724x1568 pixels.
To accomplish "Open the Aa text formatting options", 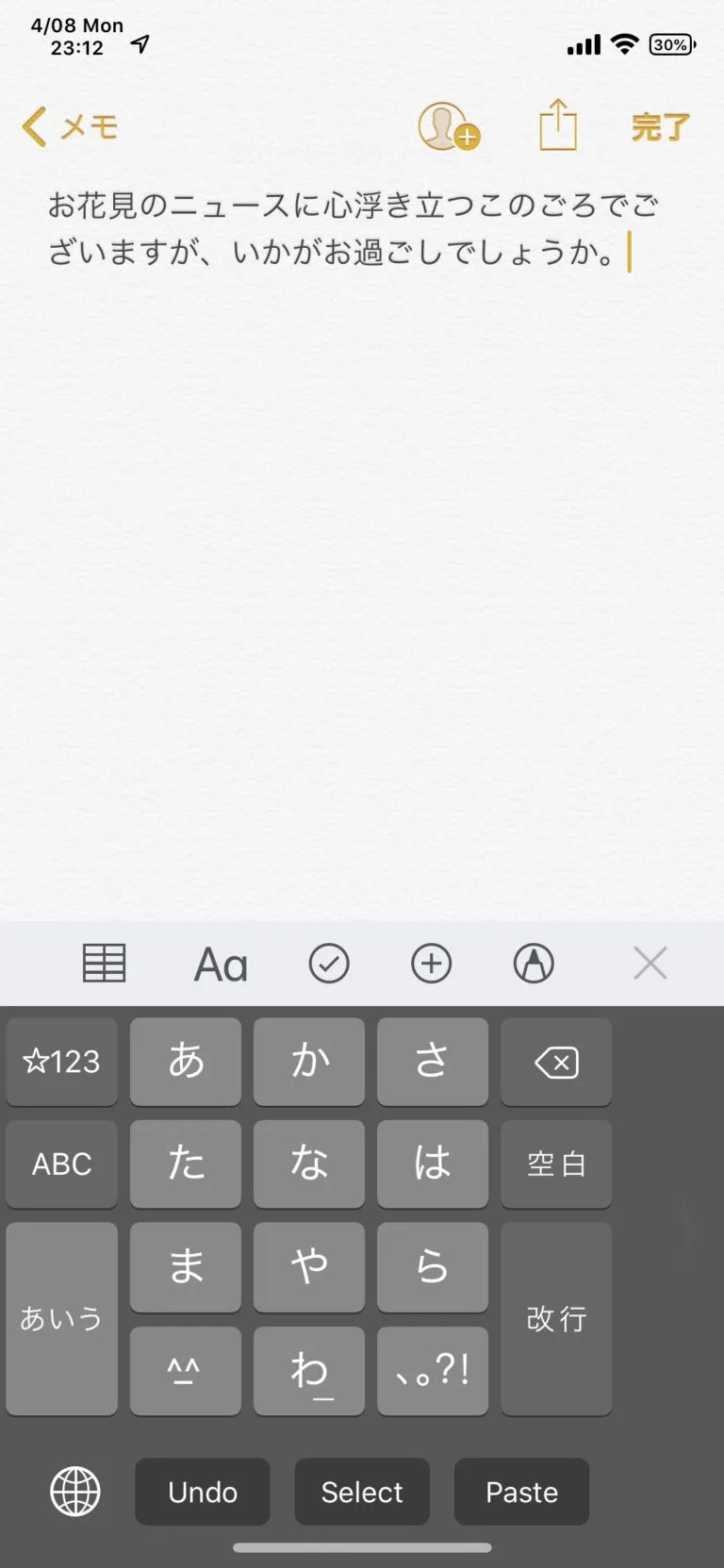I will 221,965.
